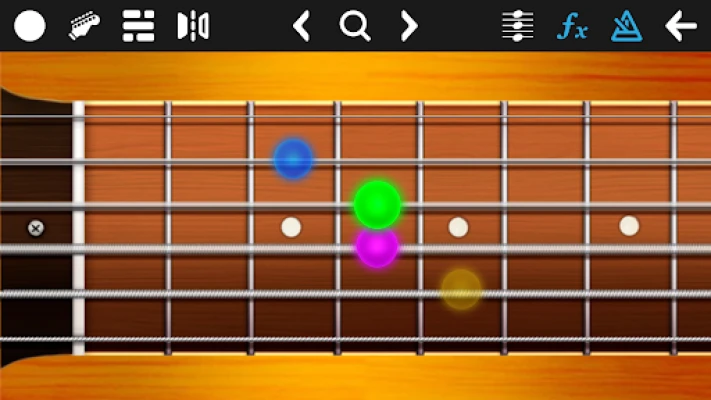Go back with the arrow icon
The height and width of the screenshot is (400, 711).
681,26
